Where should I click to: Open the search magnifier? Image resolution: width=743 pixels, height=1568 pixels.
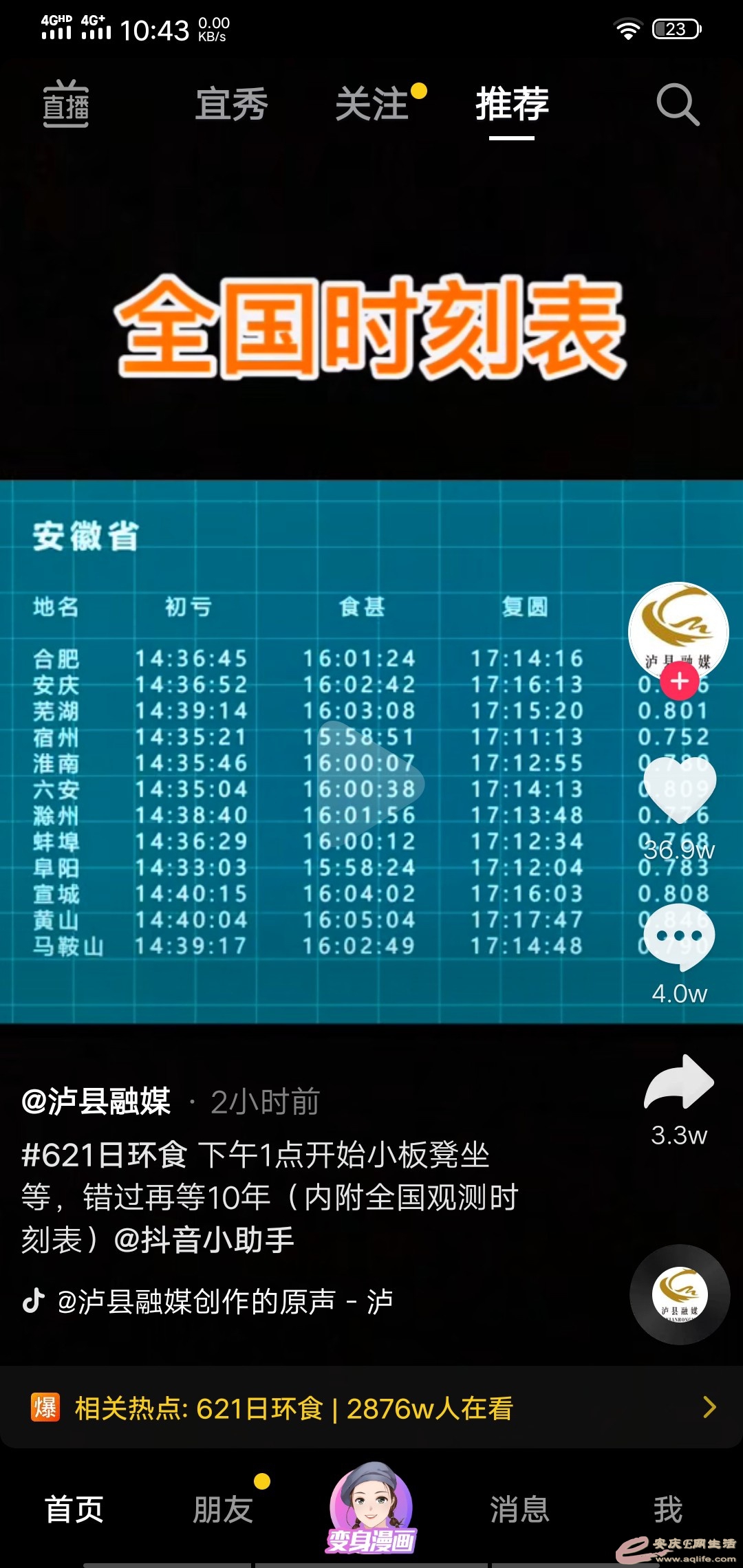pos(677,105)
